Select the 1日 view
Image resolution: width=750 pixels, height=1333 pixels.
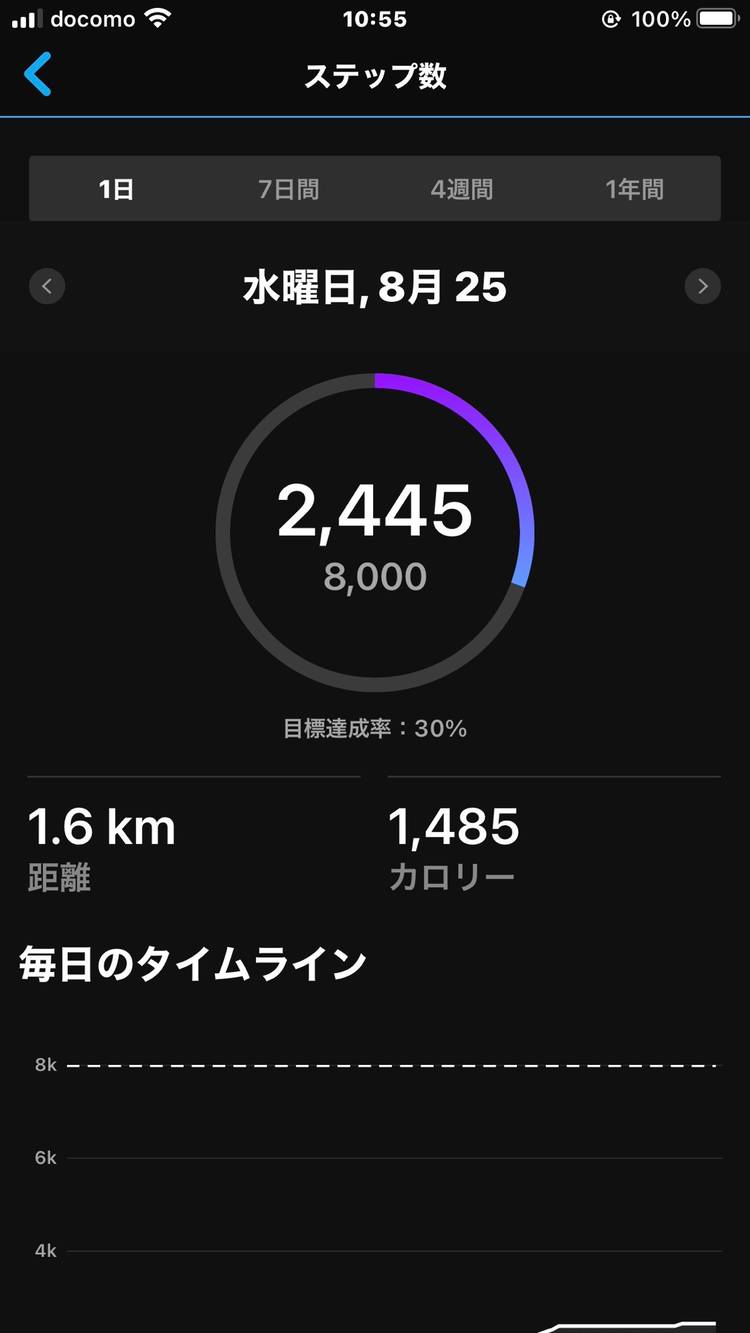116,189
